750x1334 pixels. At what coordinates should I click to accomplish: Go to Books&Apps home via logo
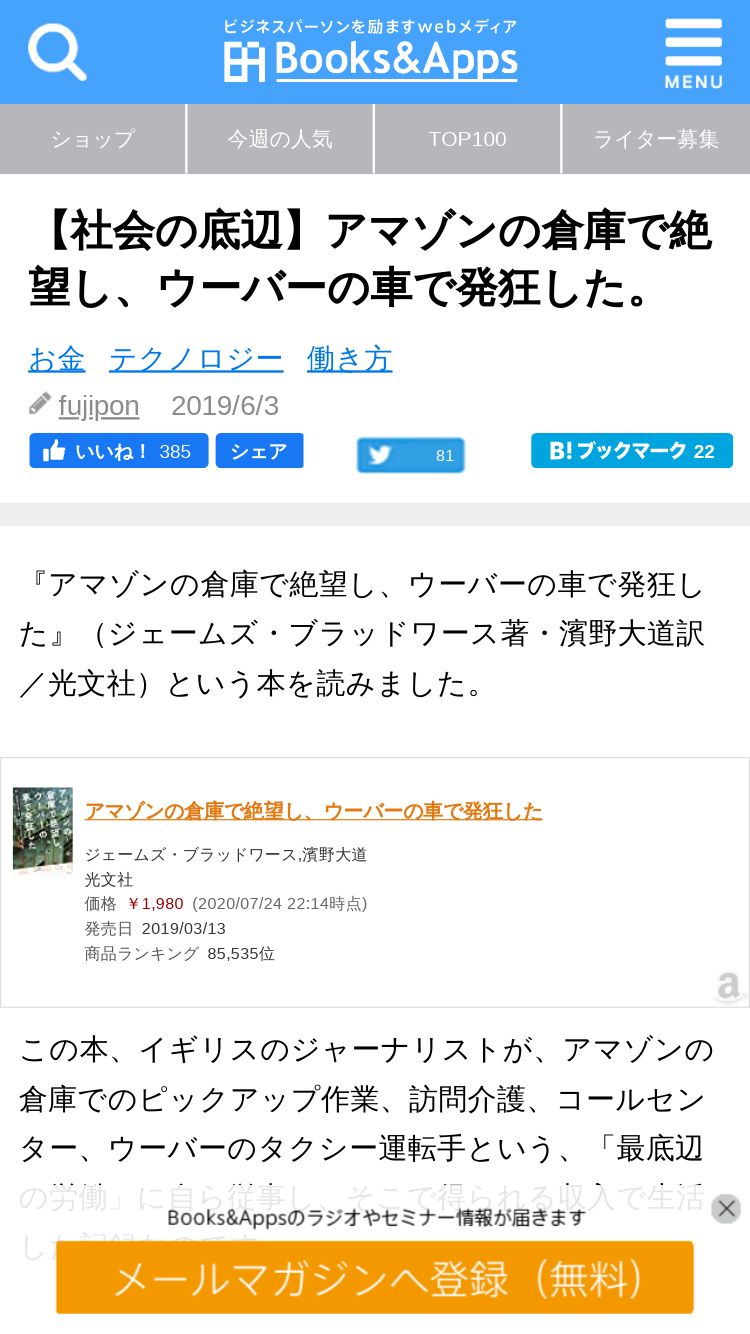[371, 51]
